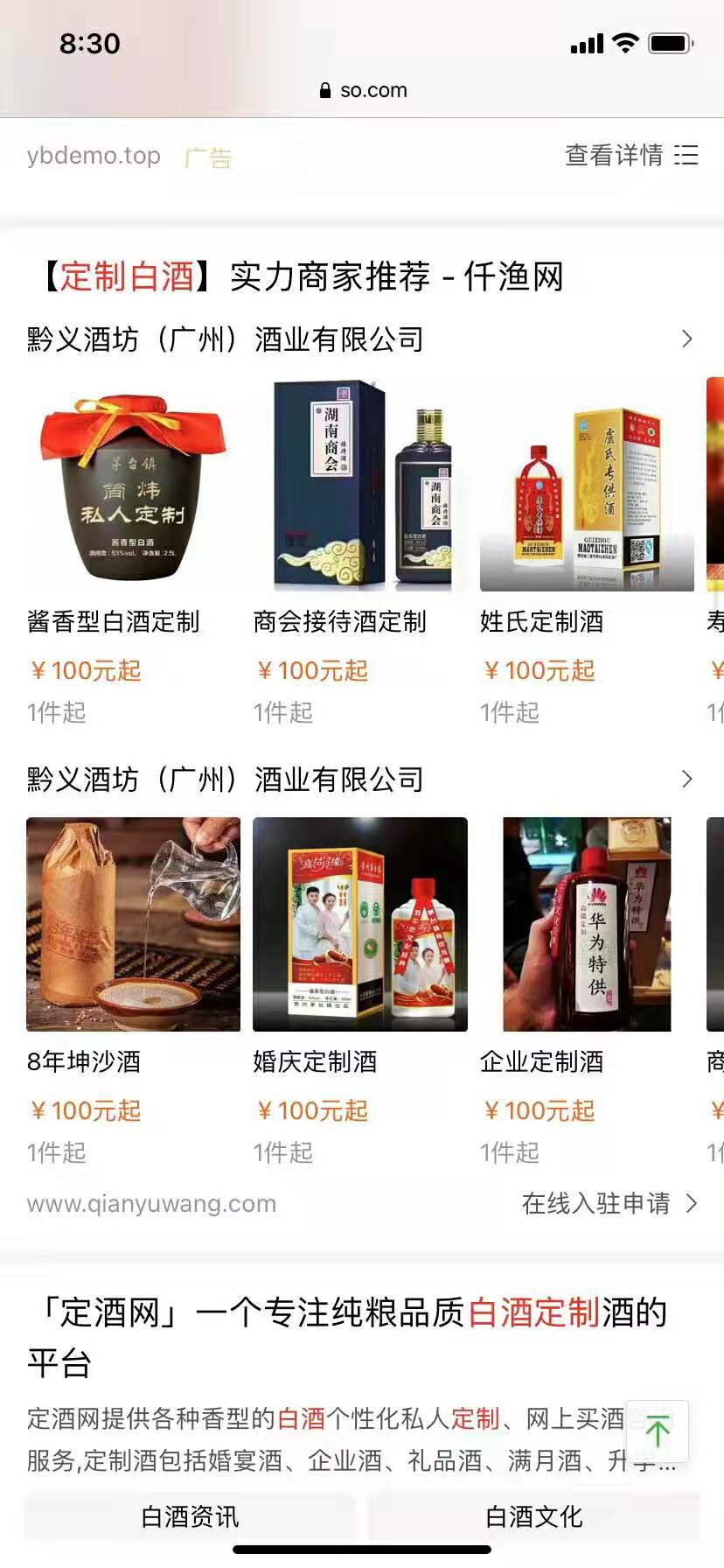Open www.qianyuwang.com site link

[x=151, y=1204]
